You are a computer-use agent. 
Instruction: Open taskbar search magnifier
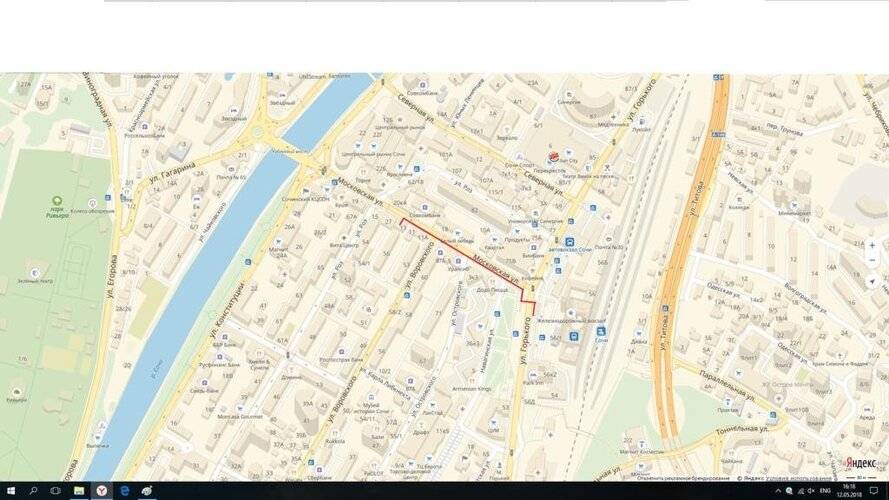click(33, 491)
